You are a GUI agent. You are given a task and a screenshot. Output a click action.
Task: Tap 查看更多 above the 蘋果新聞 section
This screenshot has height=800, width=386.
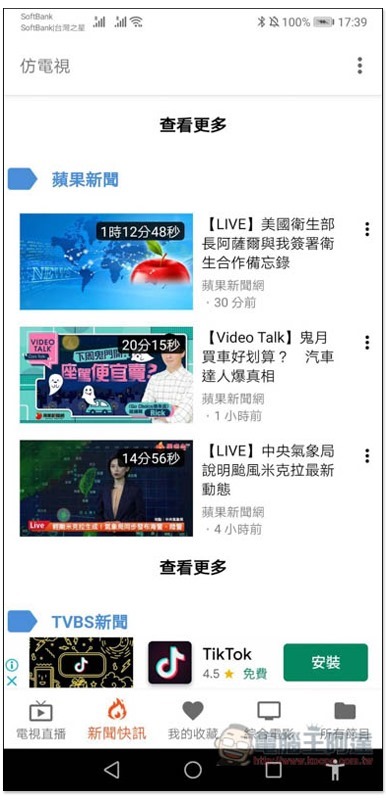193,124
